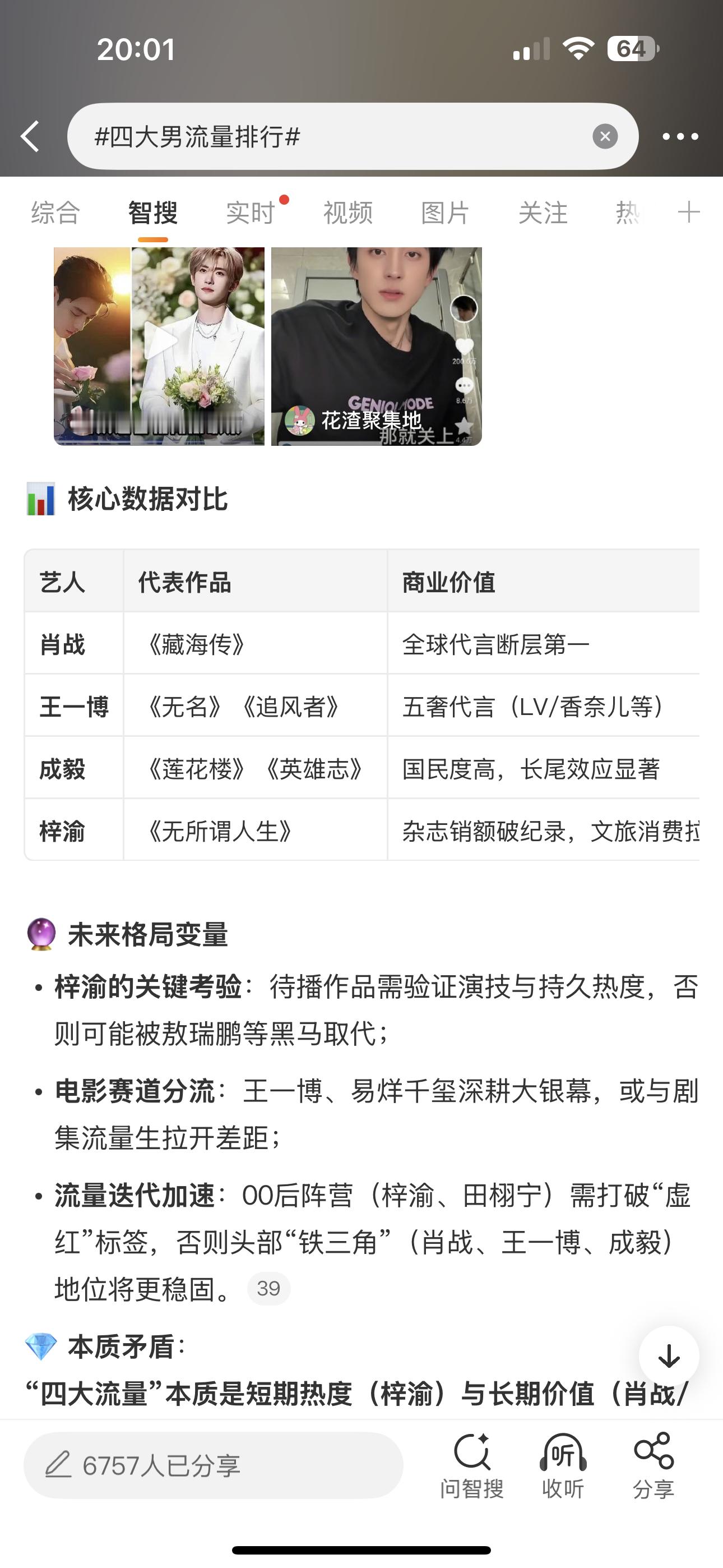Tap the #四大男流量排行# search field

point(328,136)
